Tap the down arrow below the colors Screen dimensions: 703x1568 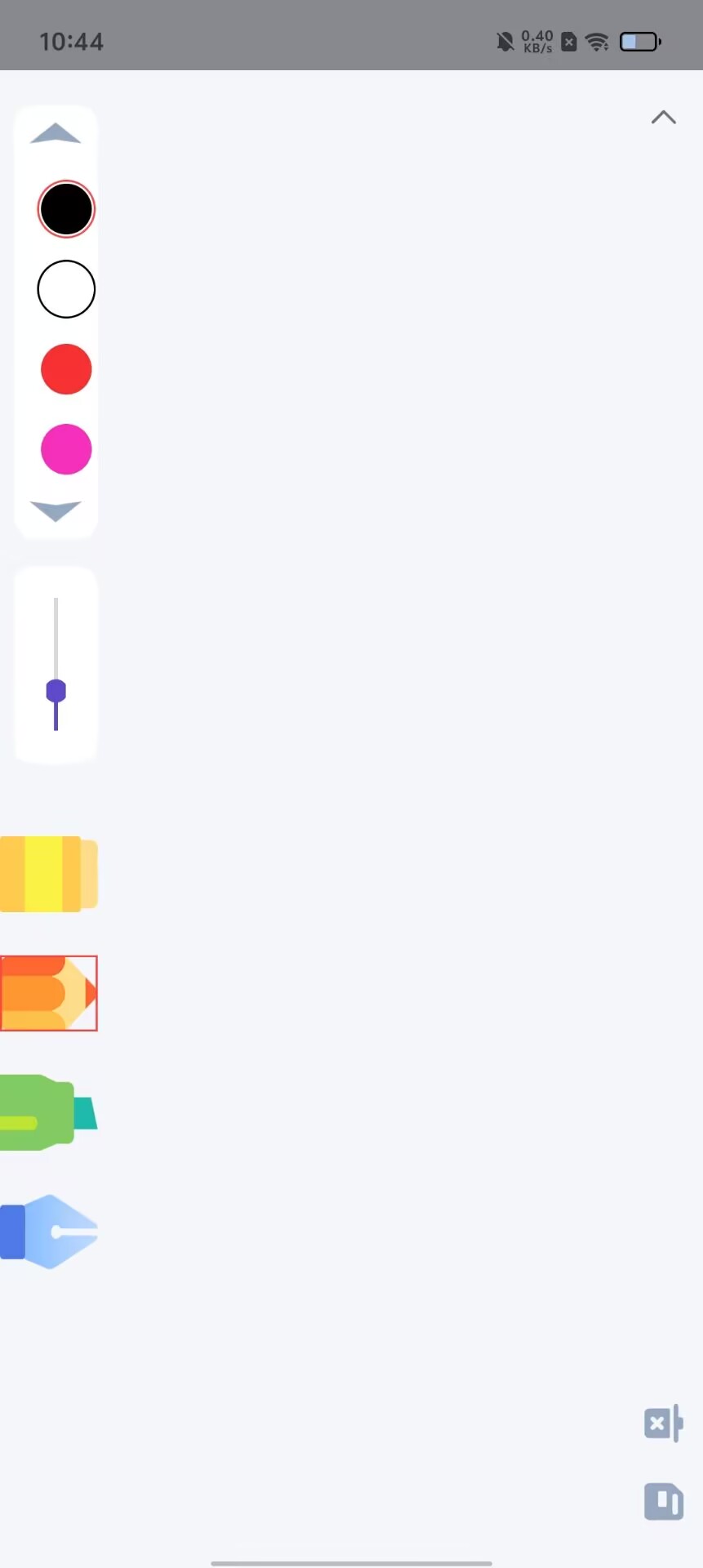pos(56,510)
